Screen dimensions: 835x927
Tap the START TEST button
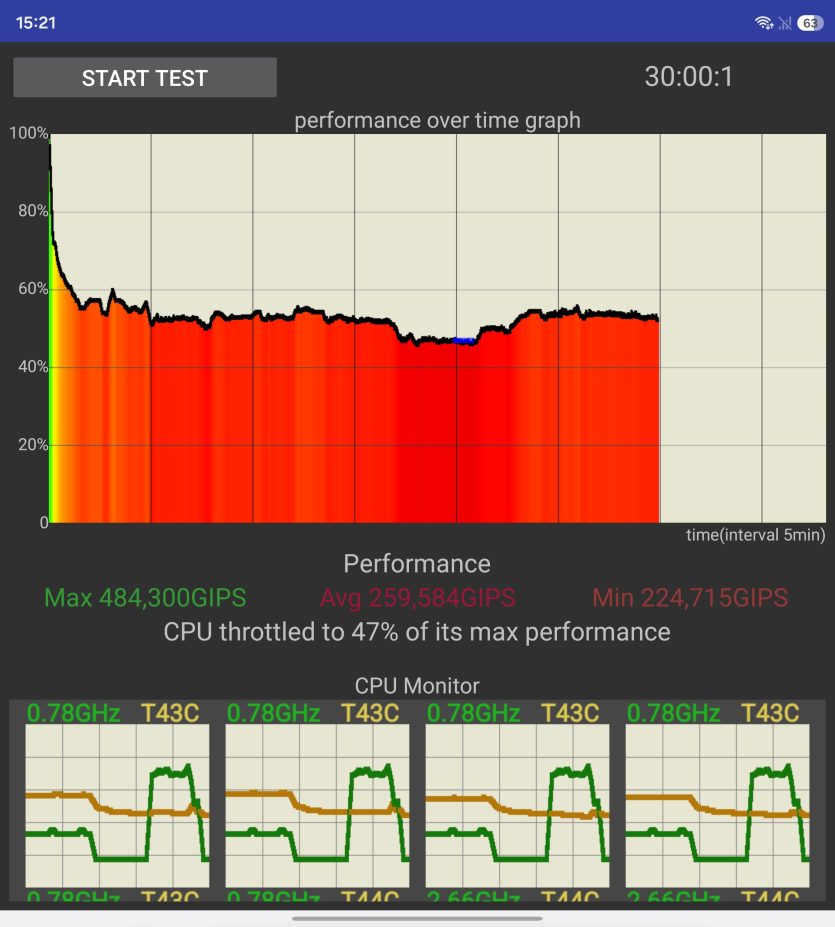[145, 77]
